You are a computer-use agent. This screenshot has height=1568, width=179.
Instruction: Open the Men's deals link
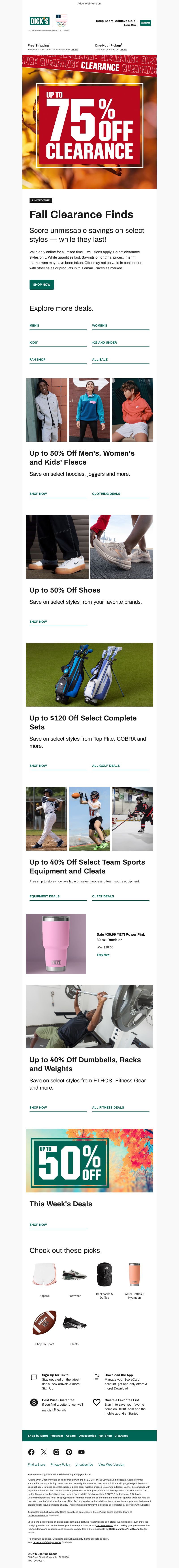(35, 326)
